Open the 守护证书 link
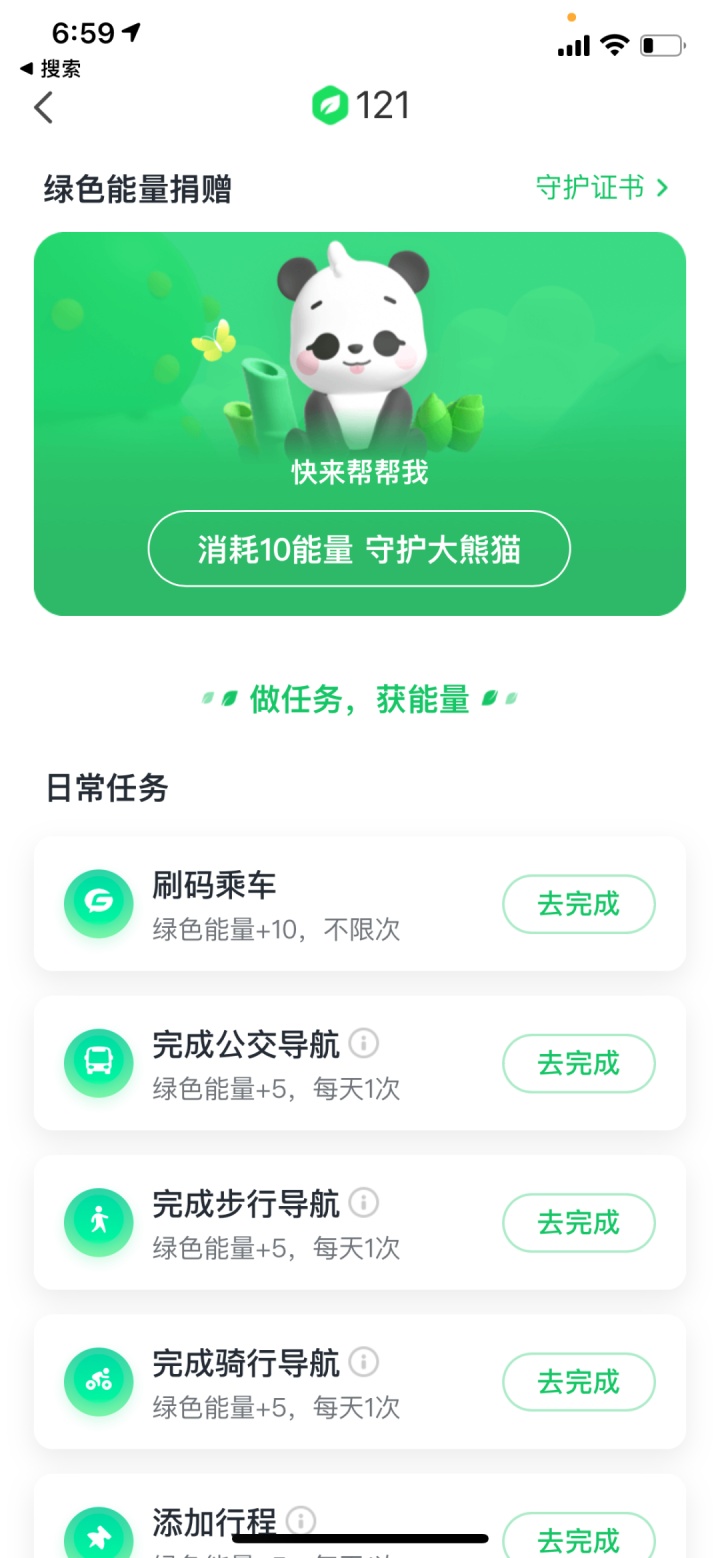 click(x=601, y=188)
